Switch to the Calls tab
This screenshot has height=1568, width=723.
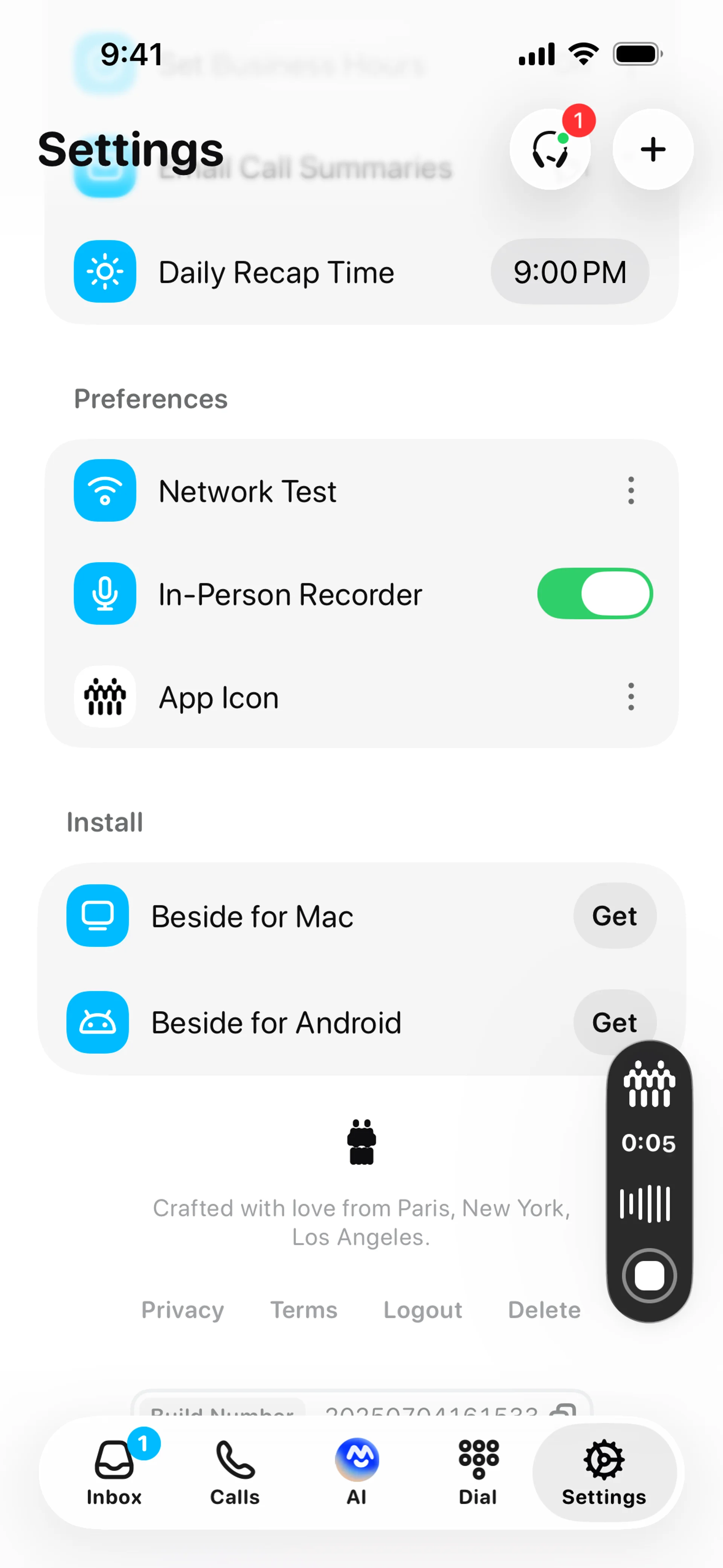tap(235, 1472)
